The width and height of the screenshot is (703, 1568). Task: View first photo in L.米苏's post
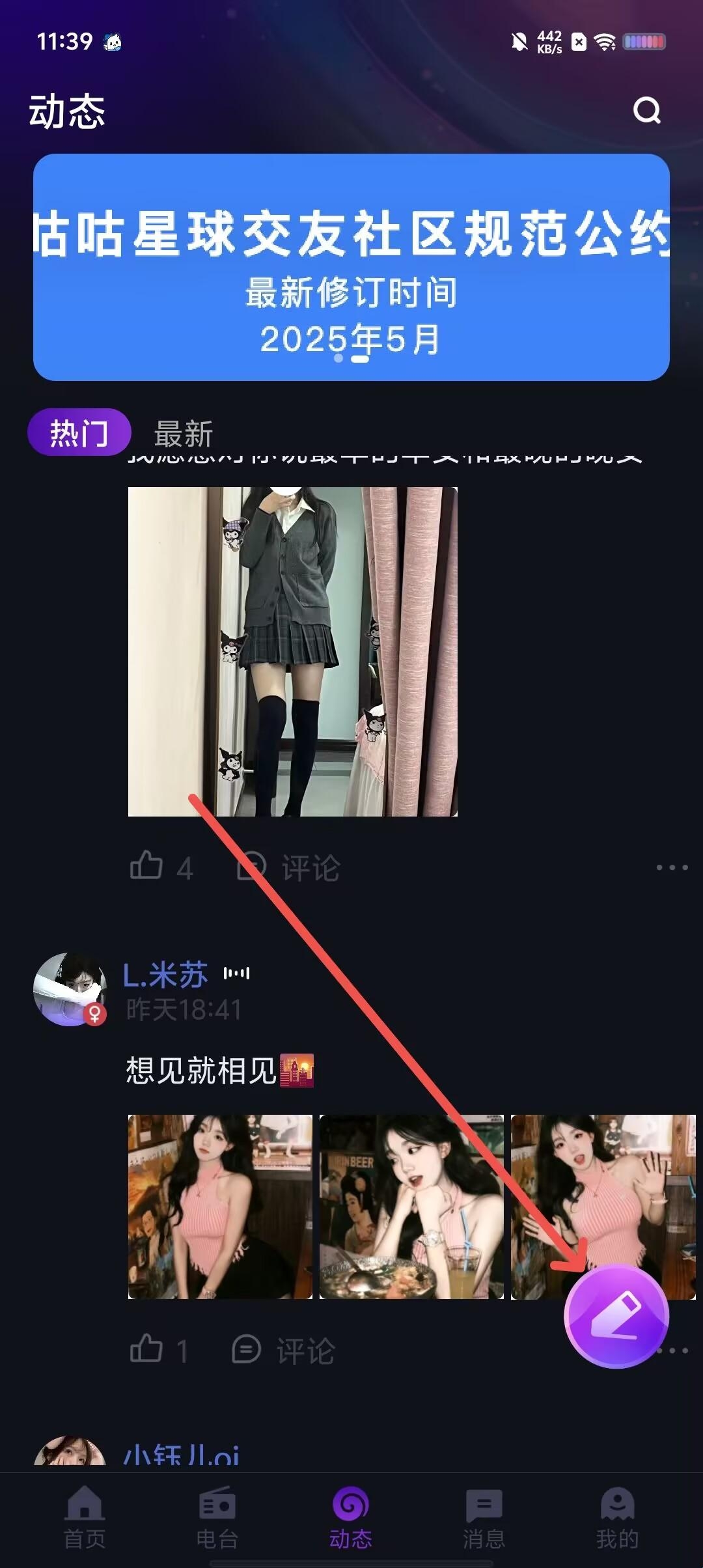click(x=220, y=1207)
